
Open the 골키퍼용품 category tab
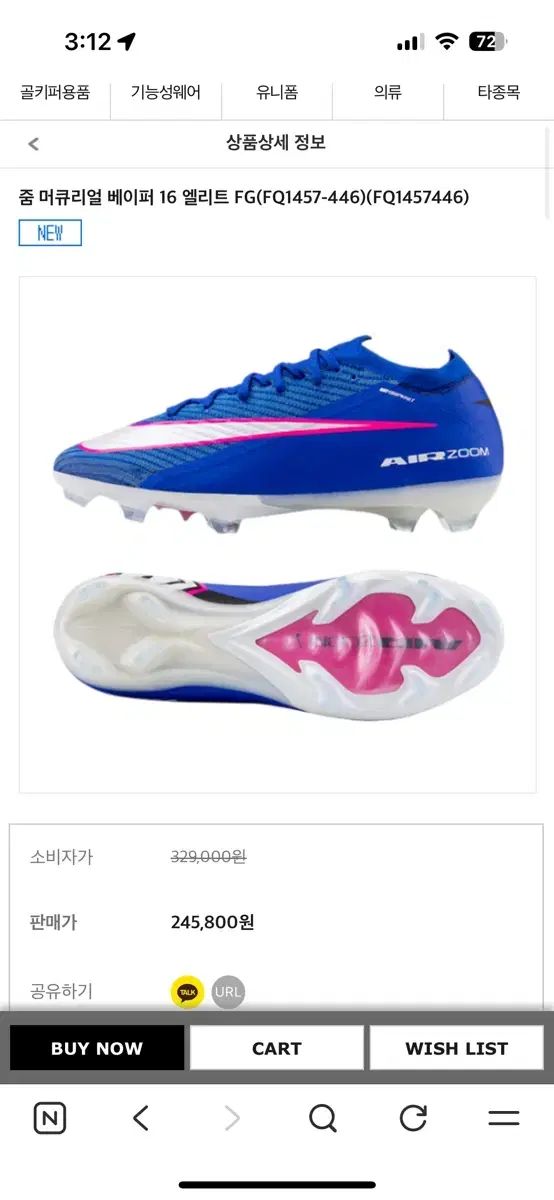point(55,93)
